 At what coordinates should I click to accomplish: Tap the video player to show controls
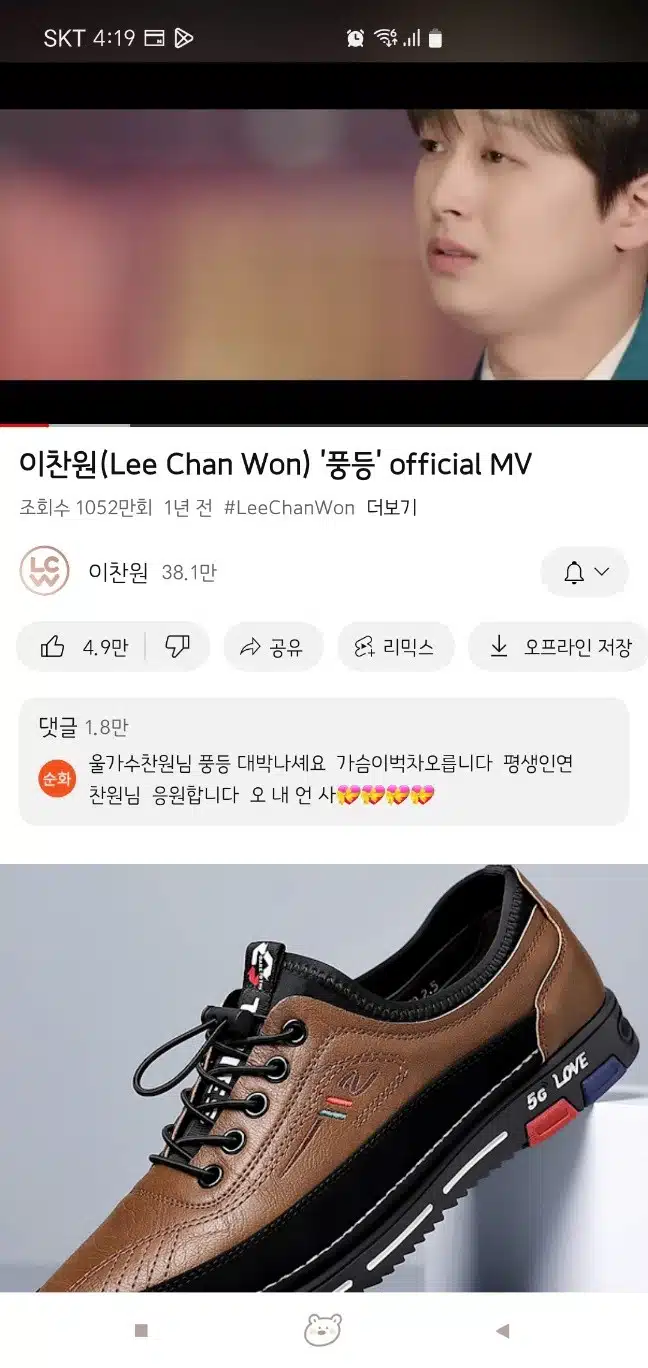pyautogui.click(x=324, y=244)
